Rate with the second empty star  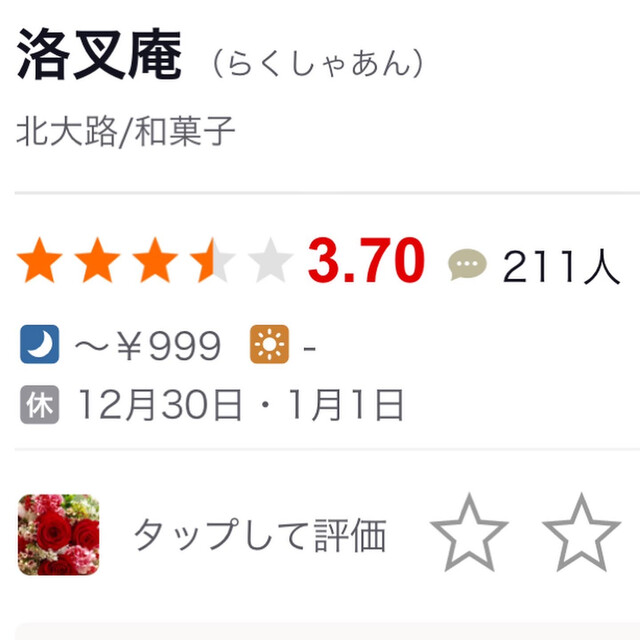tap(581, 533)
